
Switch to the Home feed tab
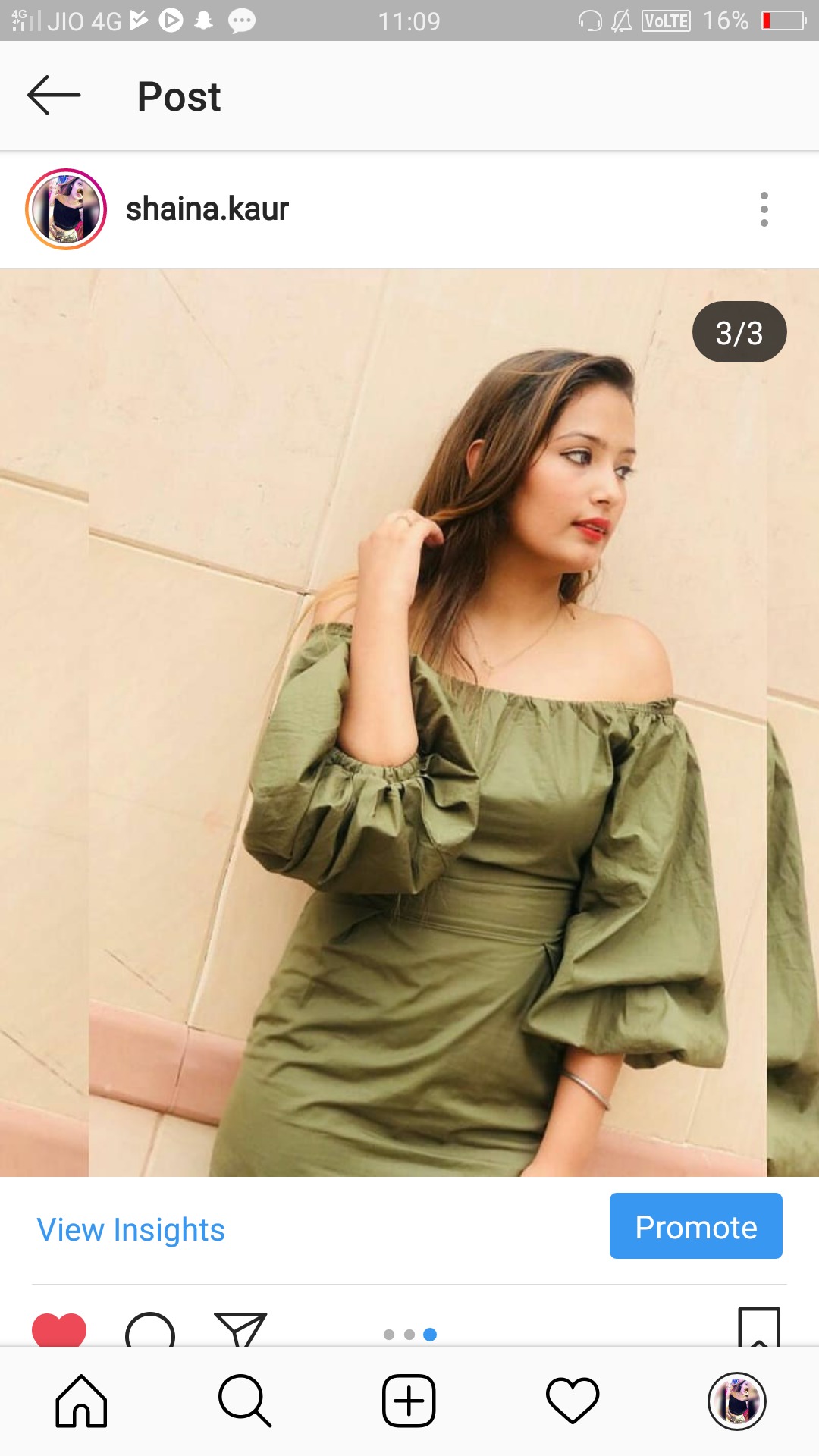tap(82, 1401)
